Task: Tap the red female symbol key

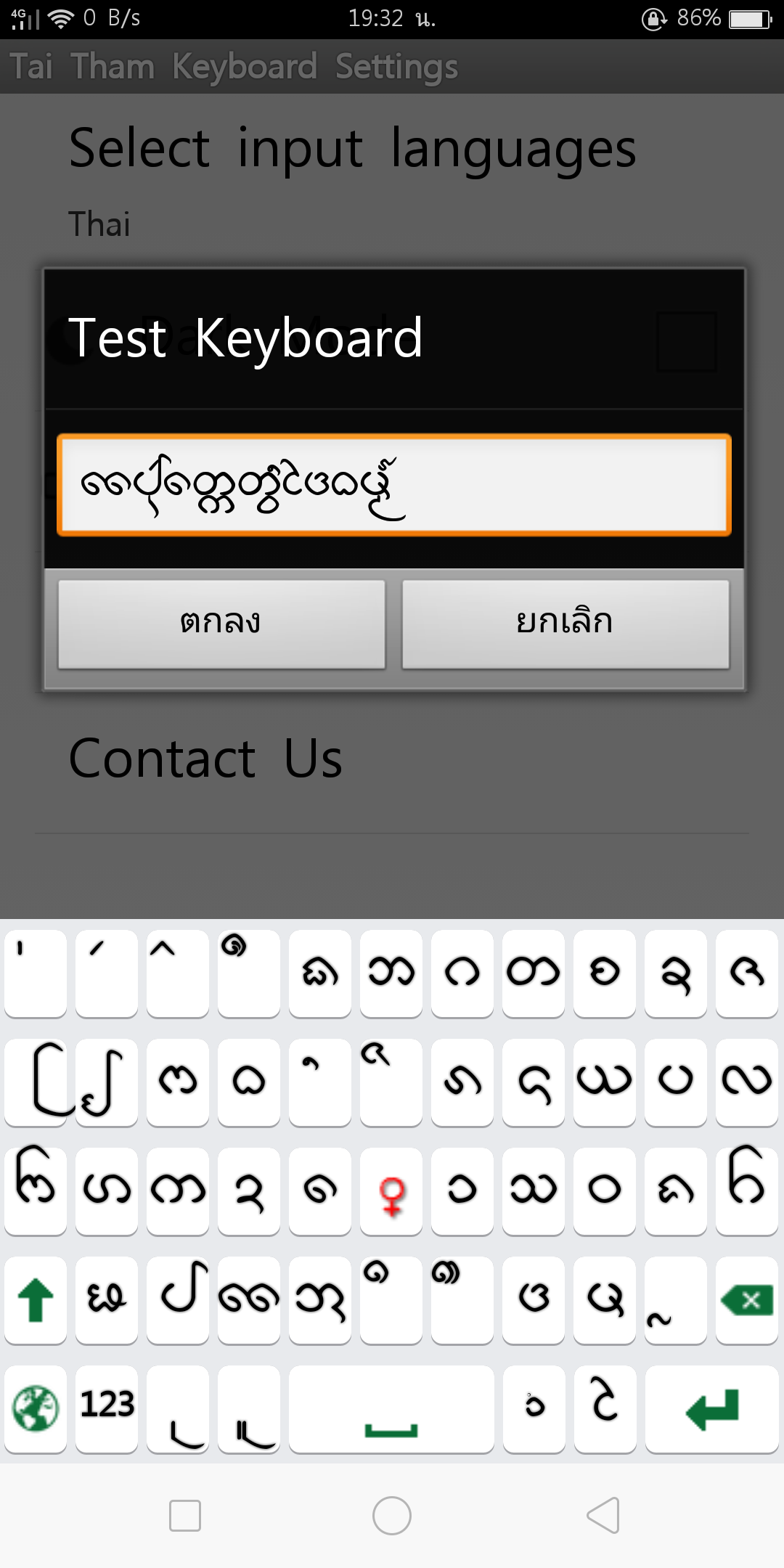Action: pos(391,1191)
